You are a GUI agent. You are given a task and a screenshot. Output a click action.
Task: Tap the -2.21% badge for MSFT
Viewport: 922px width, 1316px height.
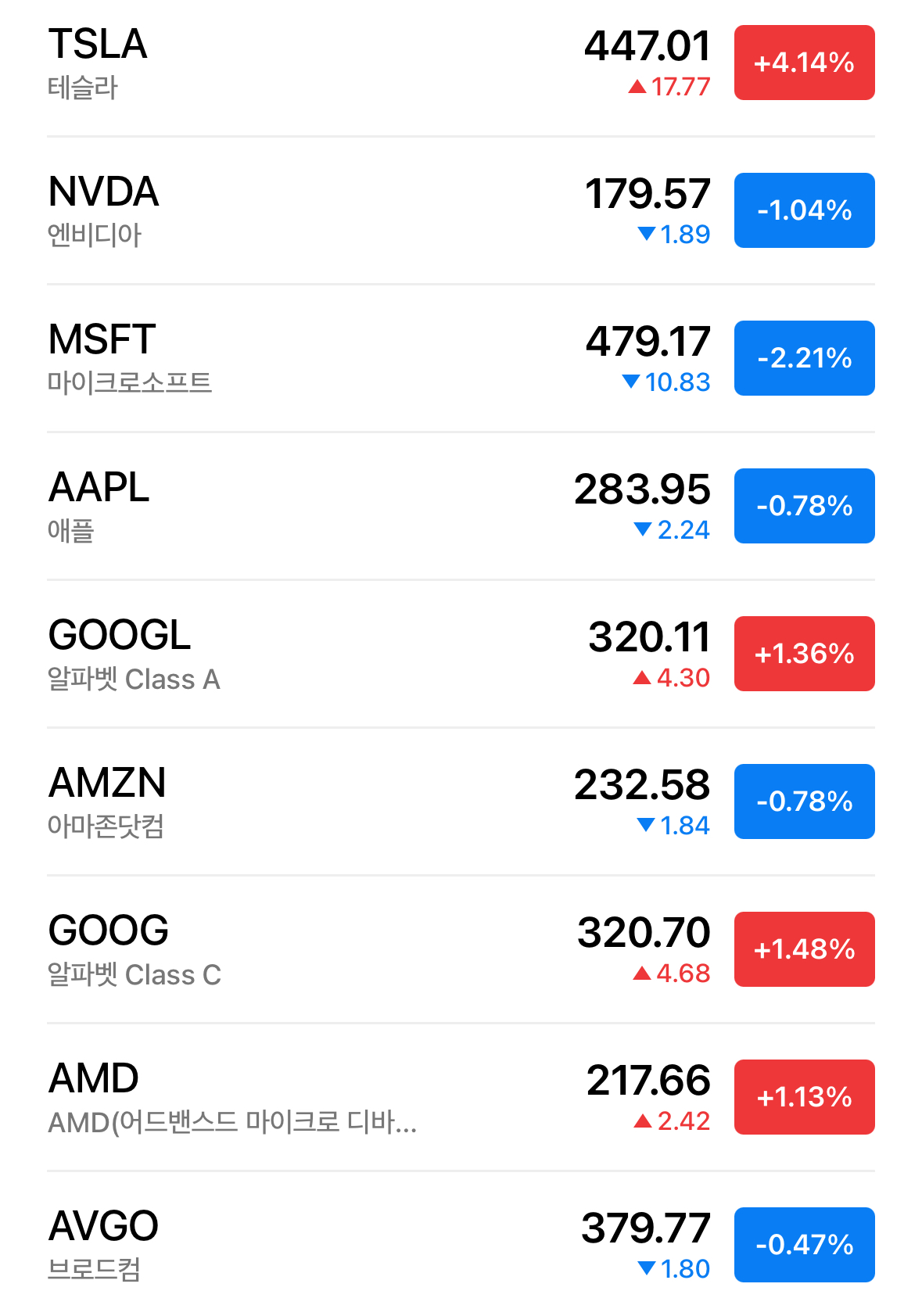coord(804,358)
